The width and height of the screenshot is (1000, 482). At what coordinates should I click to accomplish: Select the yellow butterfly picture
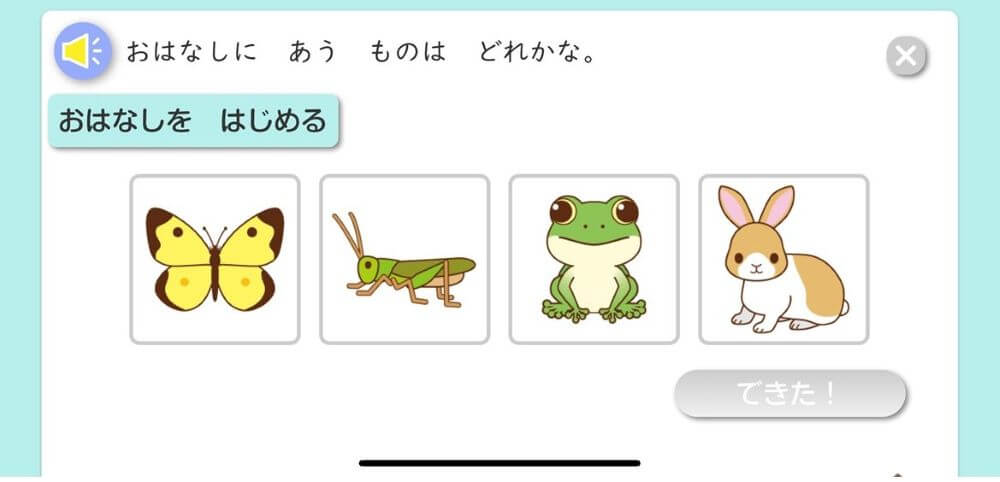pos(215,260)
